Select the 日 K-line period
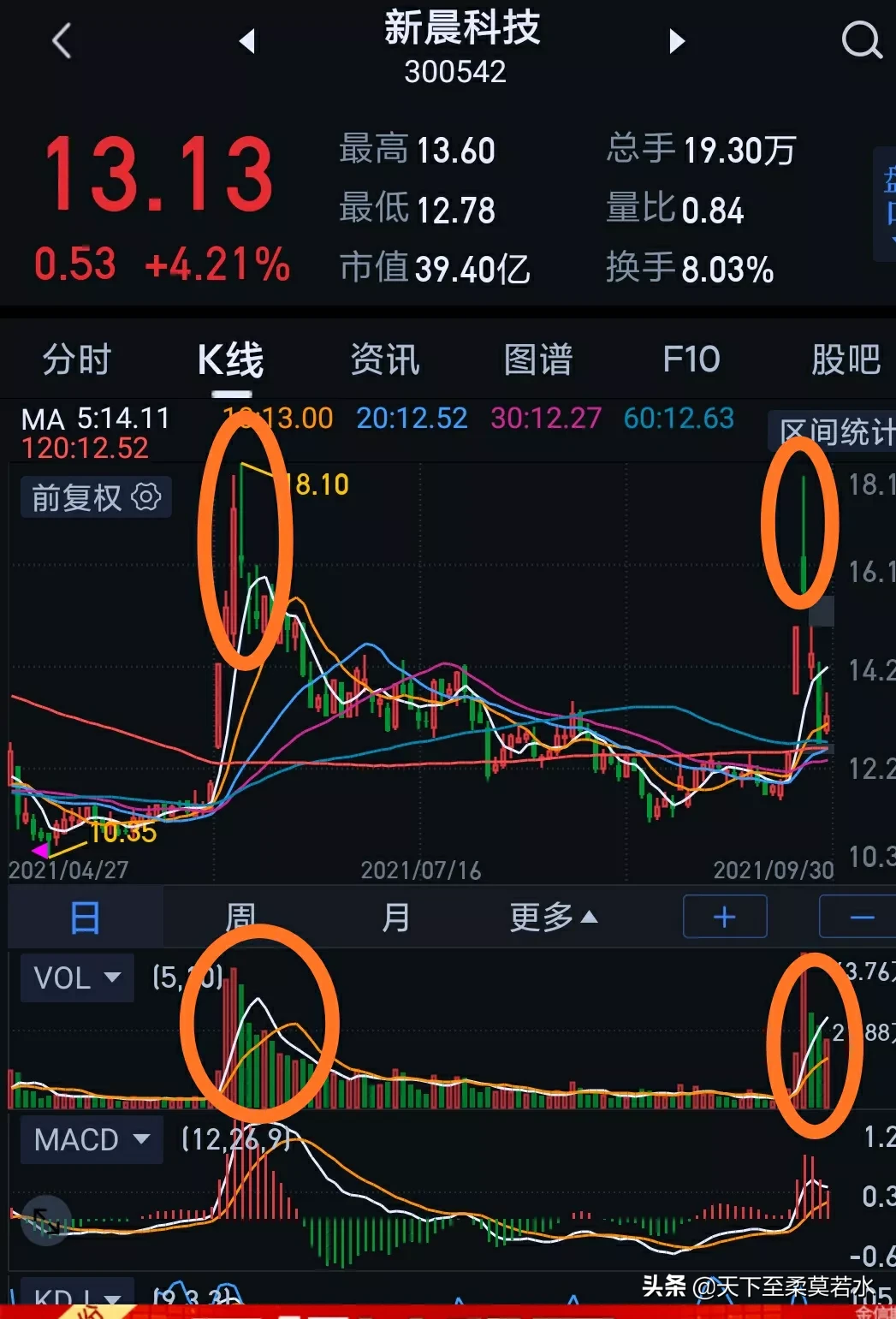The width and height of the screenshot is (896, 1319). point(85,918)
